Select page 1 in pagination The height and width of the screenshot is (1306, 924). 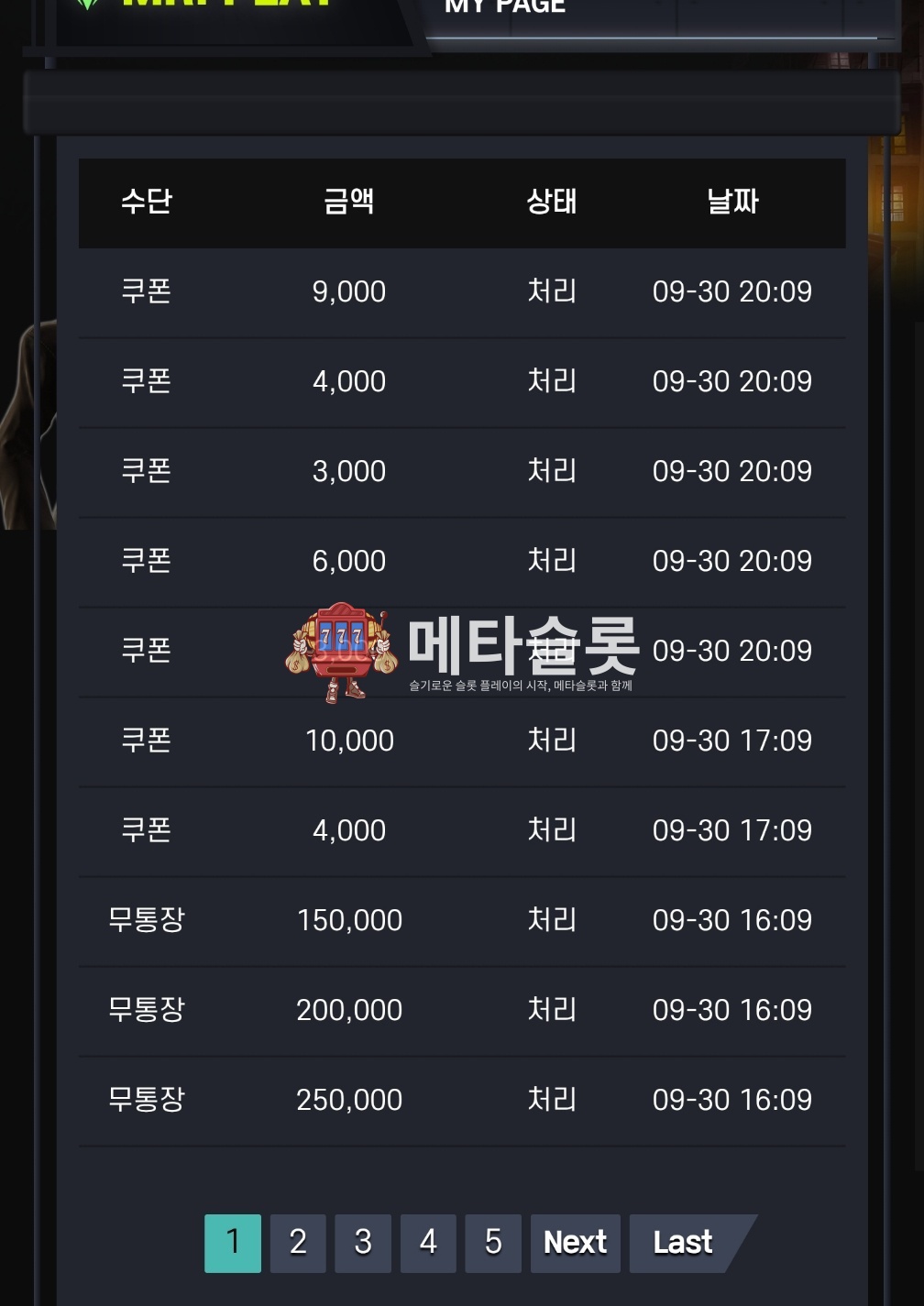point(233,1243)
